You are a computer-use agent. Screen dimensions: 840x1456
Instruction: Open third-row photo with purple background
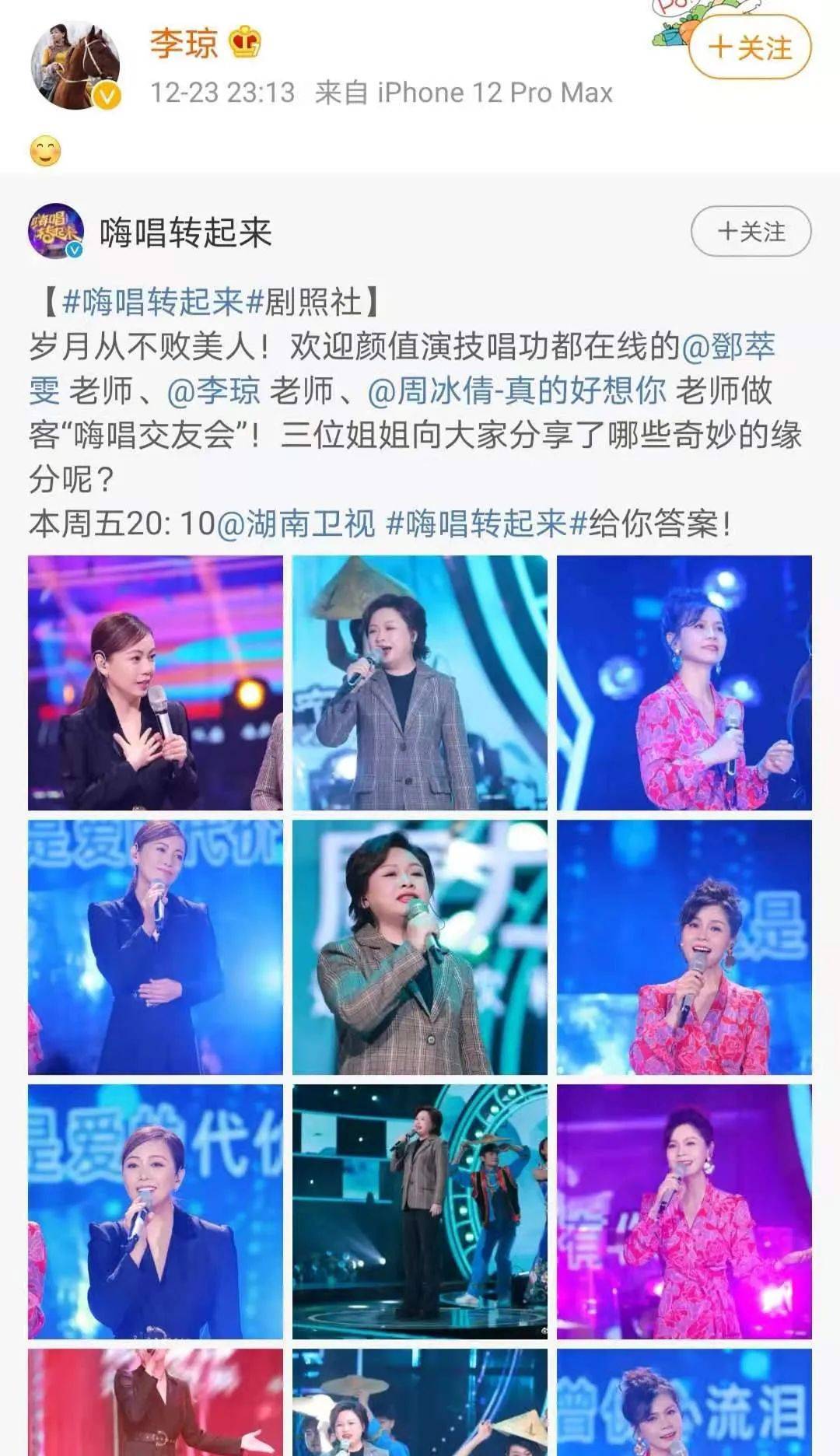click(x=684, y=1211)
